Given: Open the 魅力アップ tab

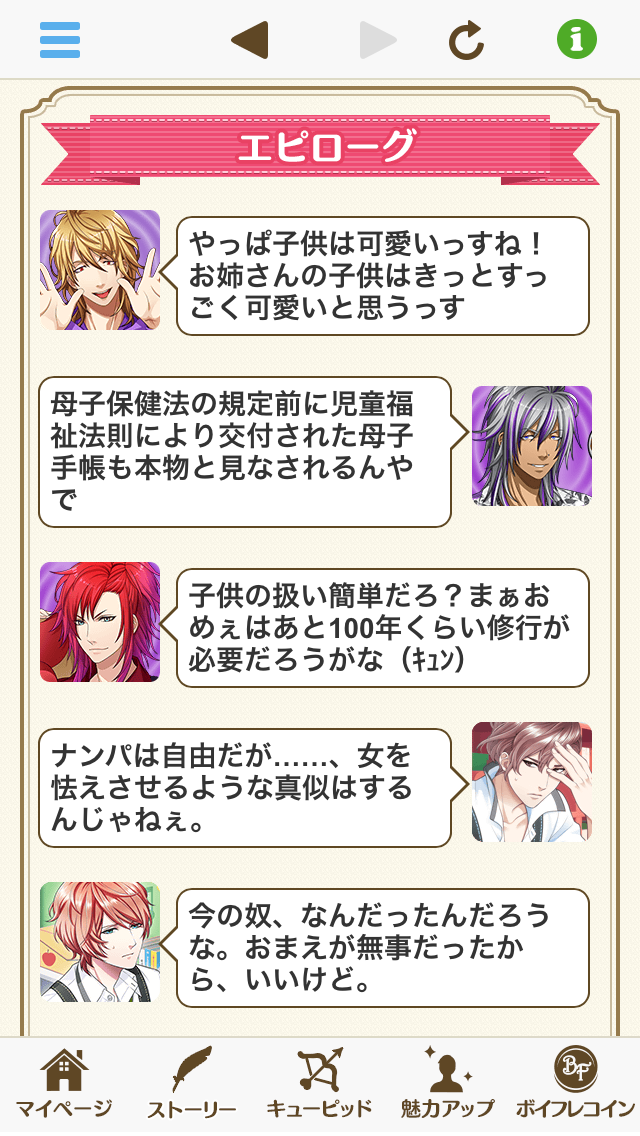Looking at the screenshot, I should click(447, 1084).
